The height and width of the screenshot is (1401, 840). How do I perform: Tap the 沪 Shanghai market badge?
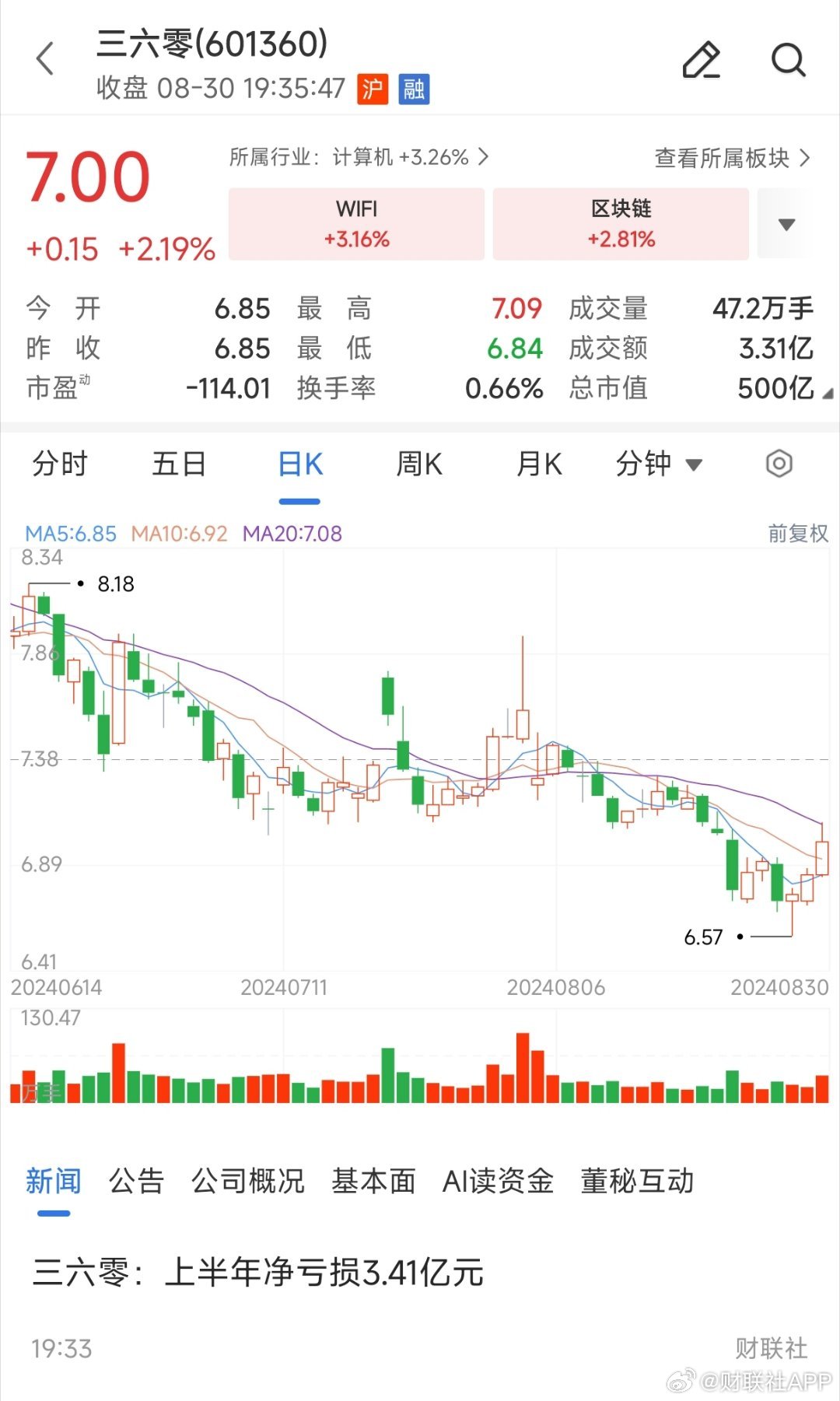click(x=372, y=89)
